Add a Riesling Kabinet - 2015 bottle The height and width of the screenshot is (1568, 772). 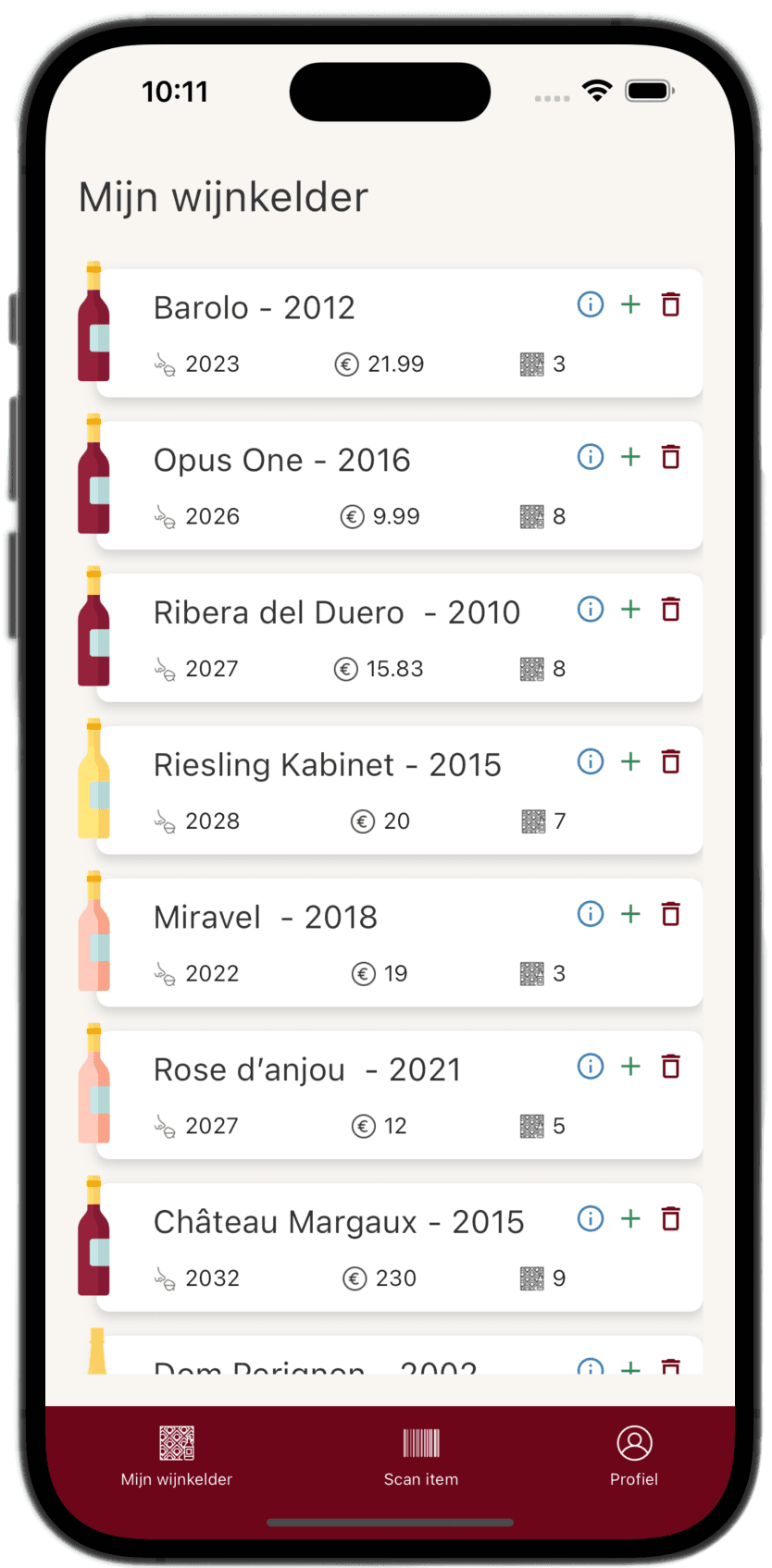point(630,761)
